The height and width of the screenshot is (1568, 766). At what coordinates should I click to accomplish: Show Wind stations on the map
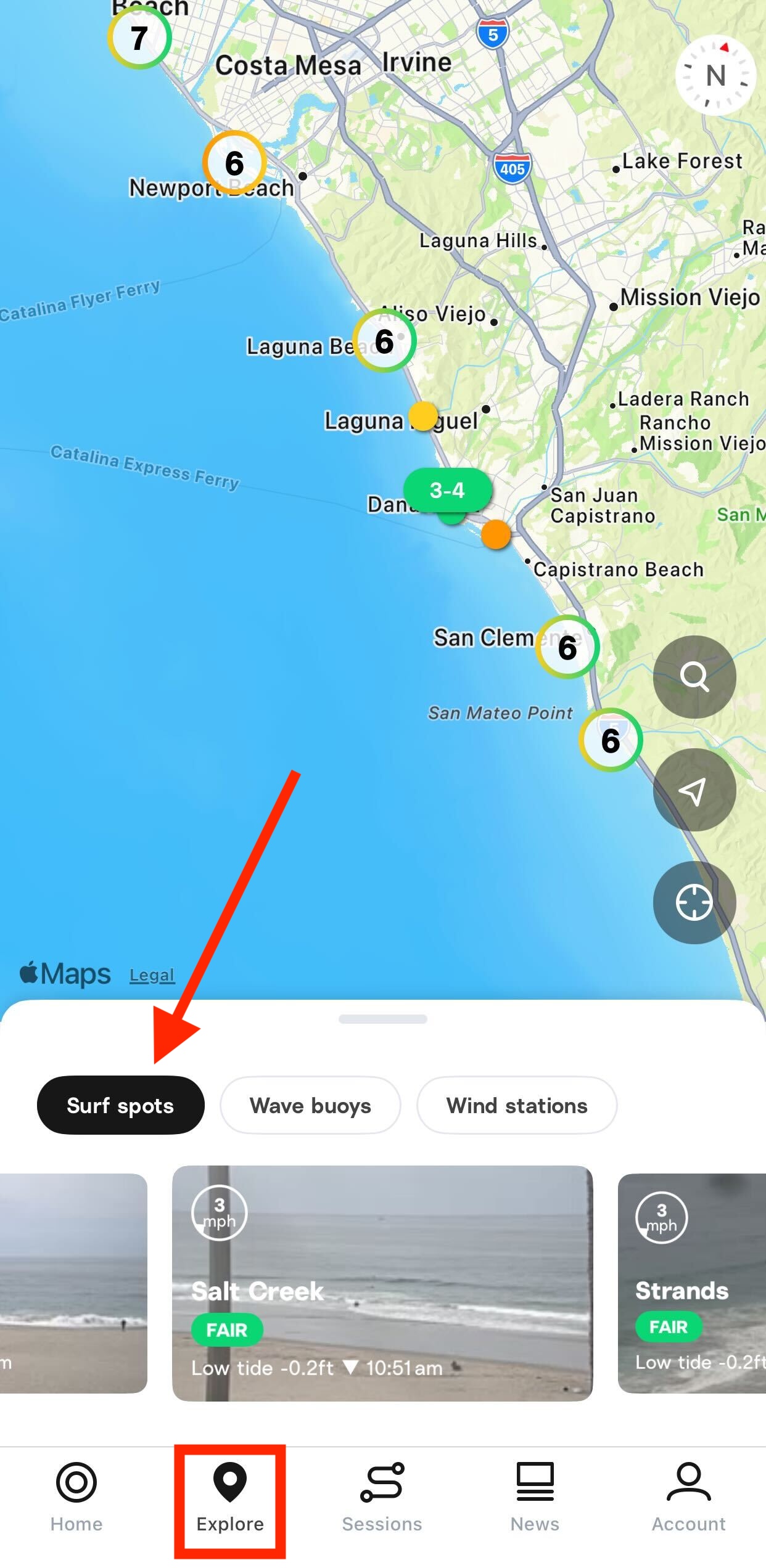click(x=517, y=1105)
